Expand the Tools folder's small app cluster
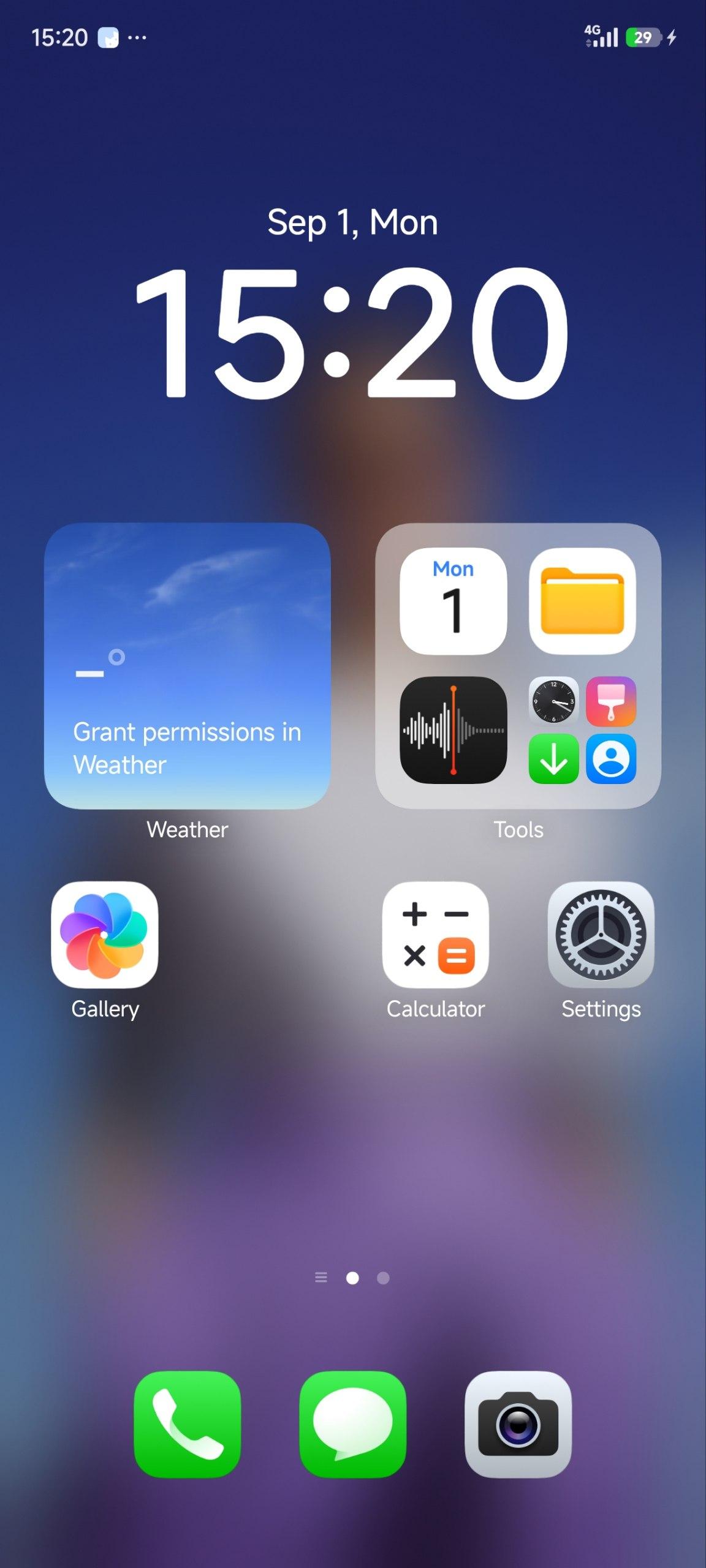The width and height of the screenshot is (706, 1568). pos(582,730)
